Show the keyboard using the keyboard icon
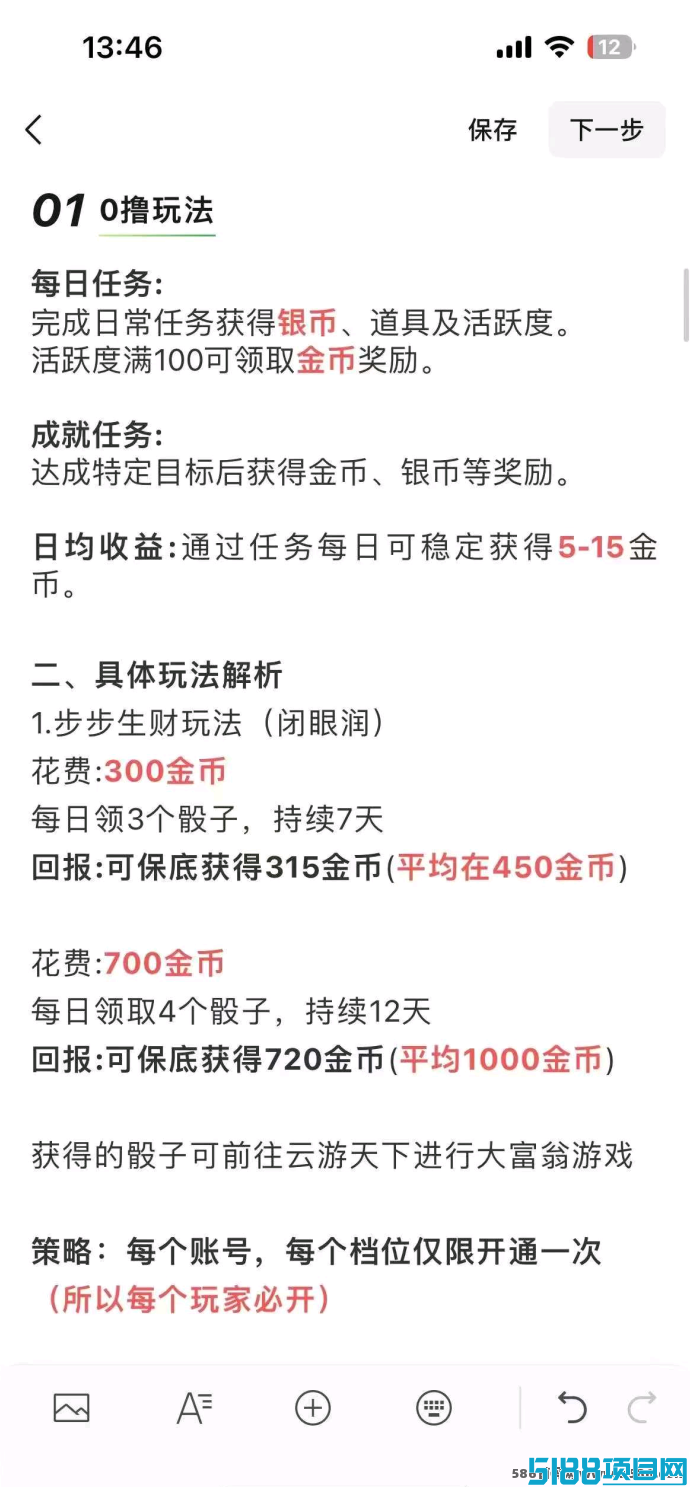This screenshot has height=1487, width=690. click(x=433, y=1408)
